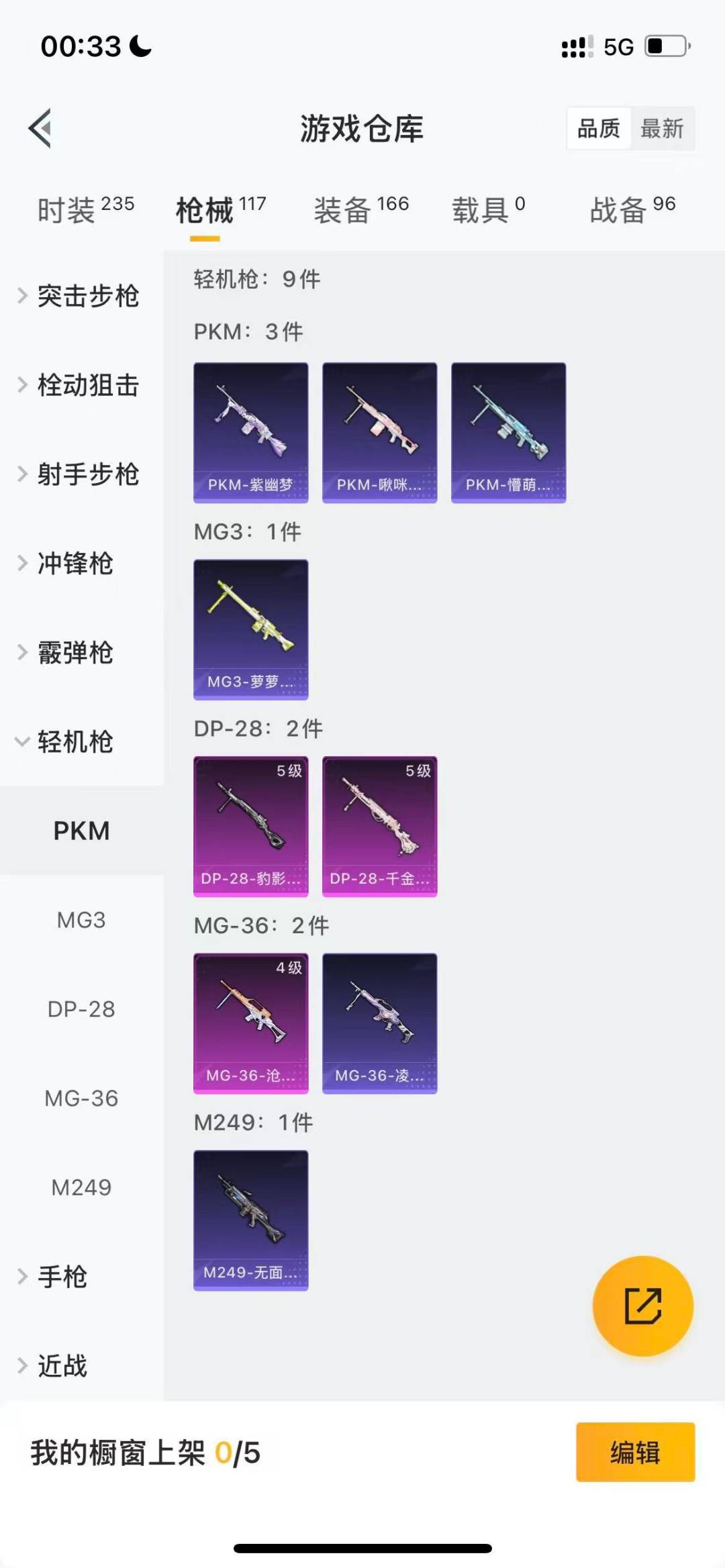Open the MG-36-沧 level 4 skin
Viewport: 725px width, 1568px height.
(x=250, y=1023)
